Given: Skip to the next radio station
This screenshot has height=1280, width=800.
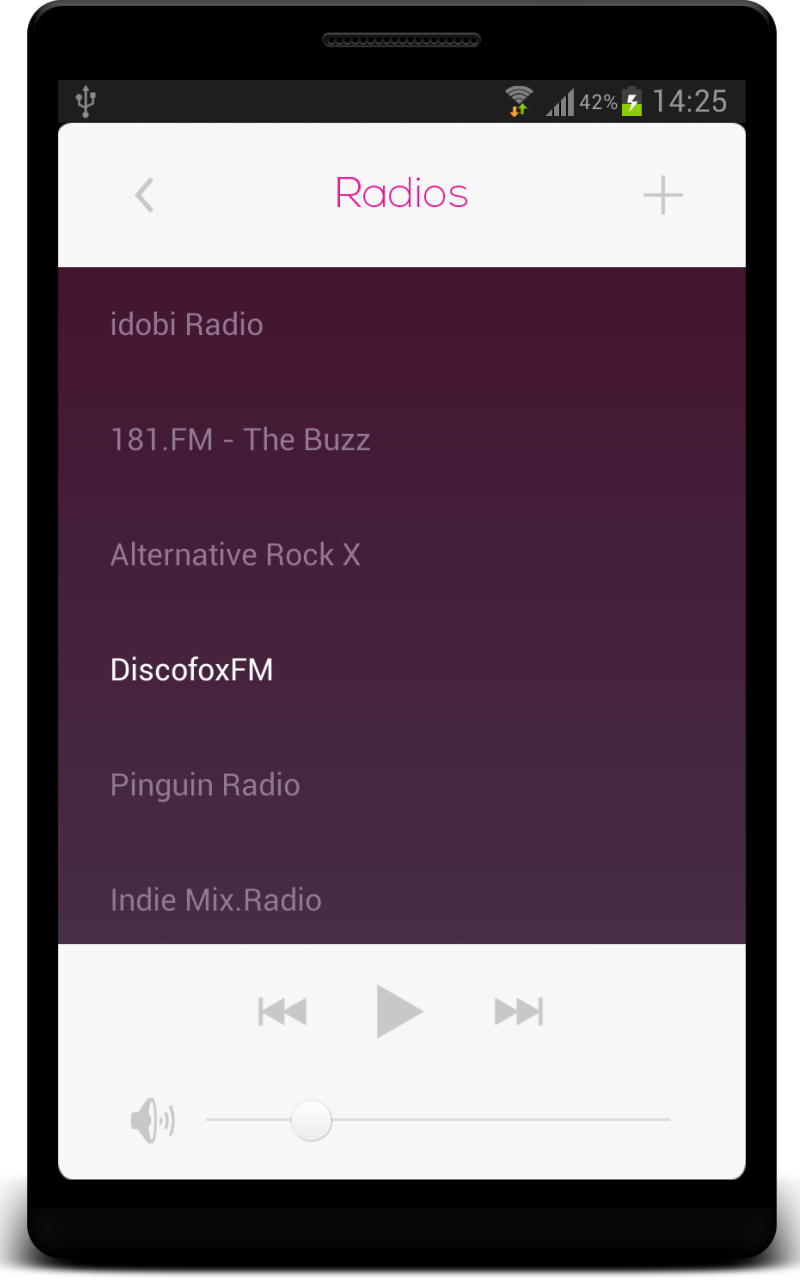Looking at the screenshot, I should pos(518,1010).
